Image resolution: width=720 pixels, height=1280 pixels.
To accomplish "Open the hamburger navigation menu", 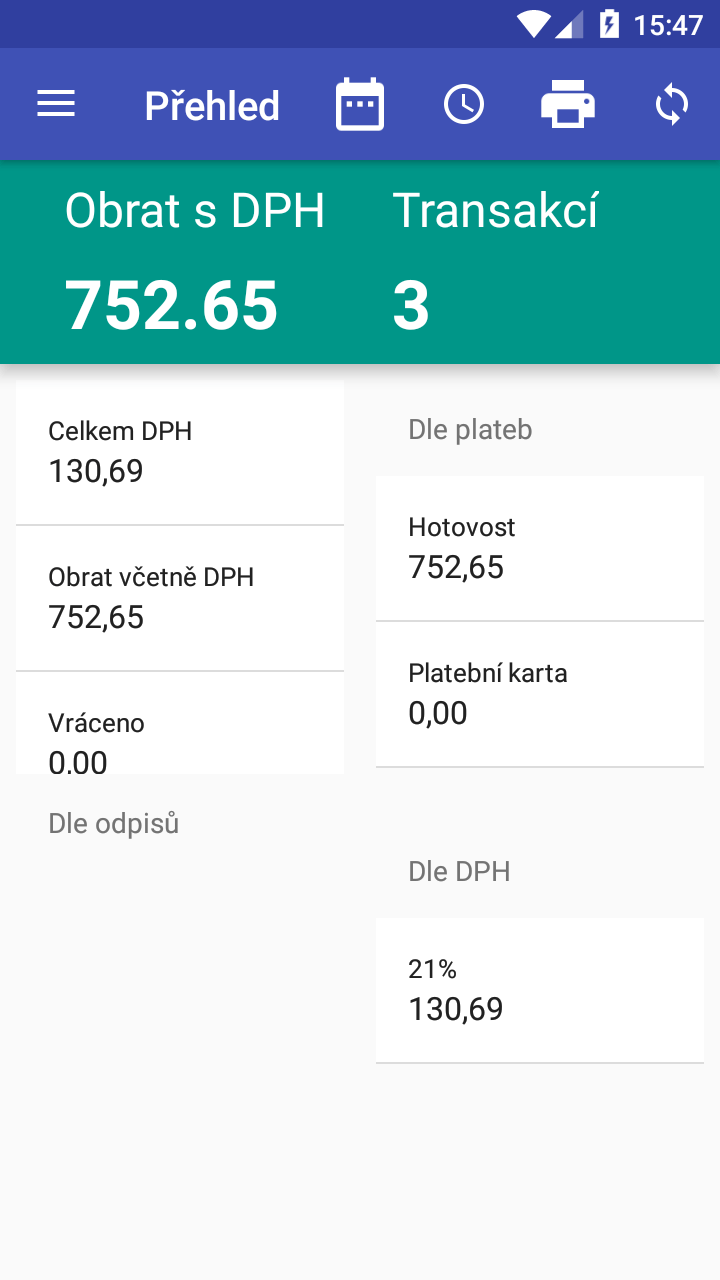I will (x=56, y=104).
